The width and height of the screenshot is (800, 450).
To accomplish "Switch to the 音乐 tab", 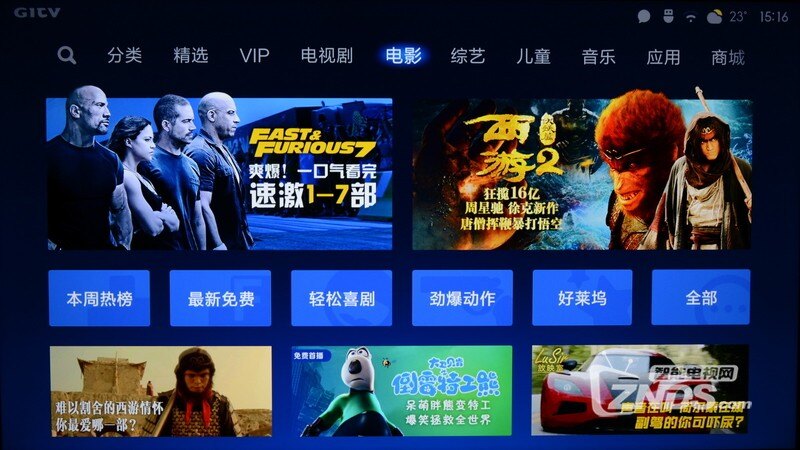I will click(x=598, y=56).
